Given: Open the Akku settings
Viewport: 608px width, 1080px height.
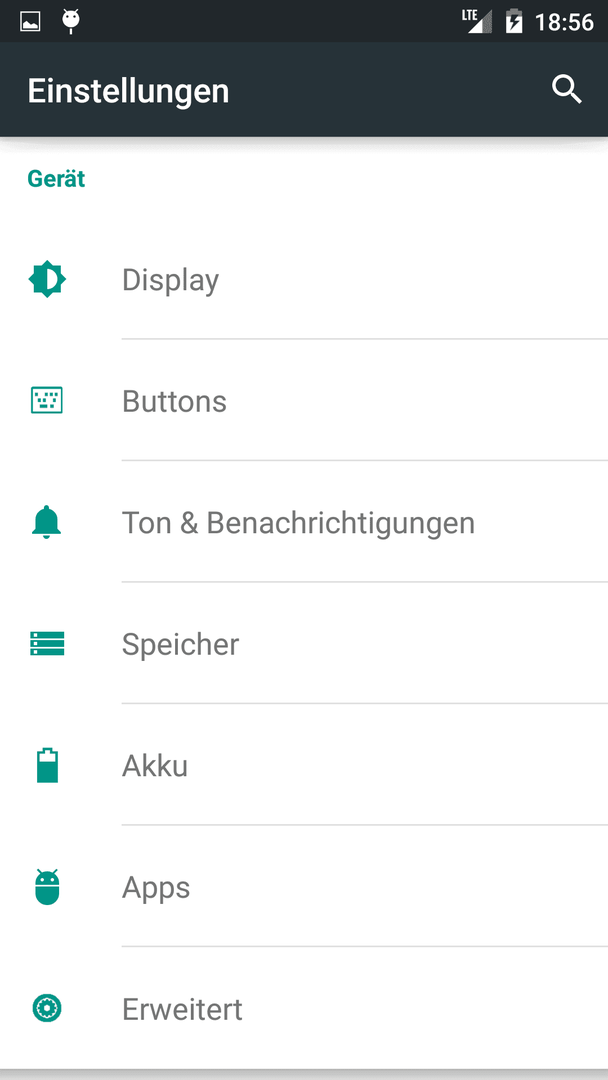Looking at the screenshot, I should (x=304, y=765).
